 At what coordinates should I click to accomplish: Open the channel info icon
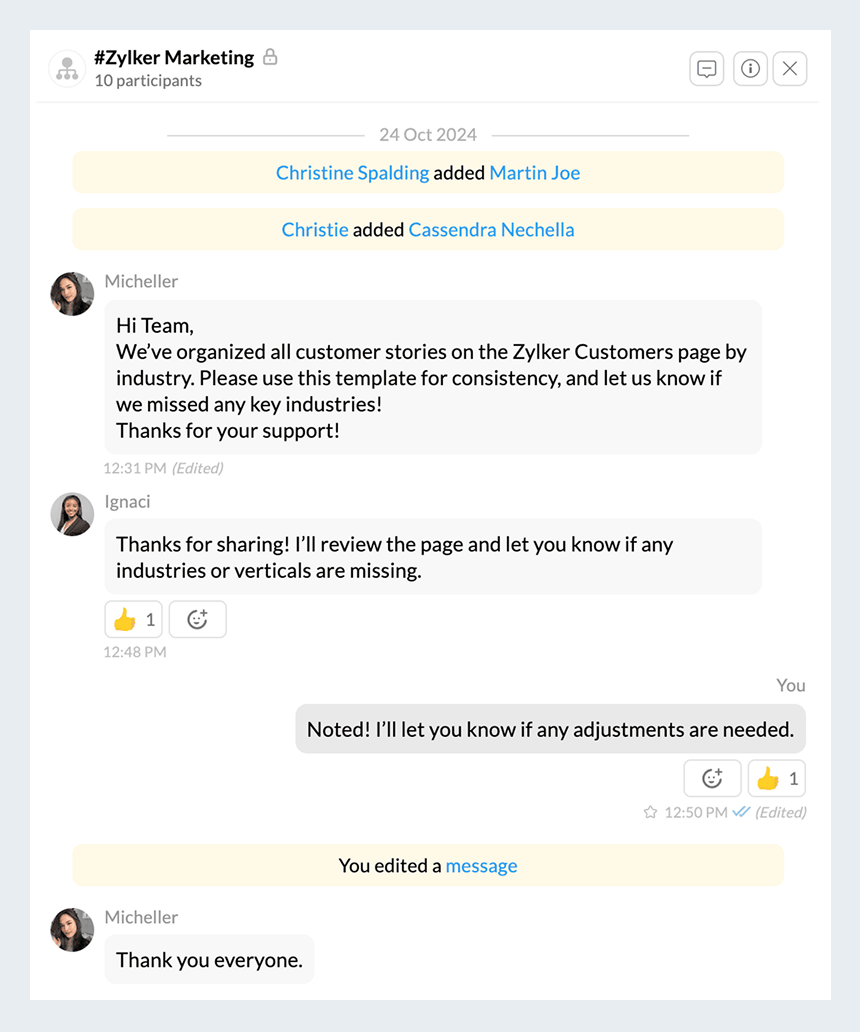coord(750,69)
